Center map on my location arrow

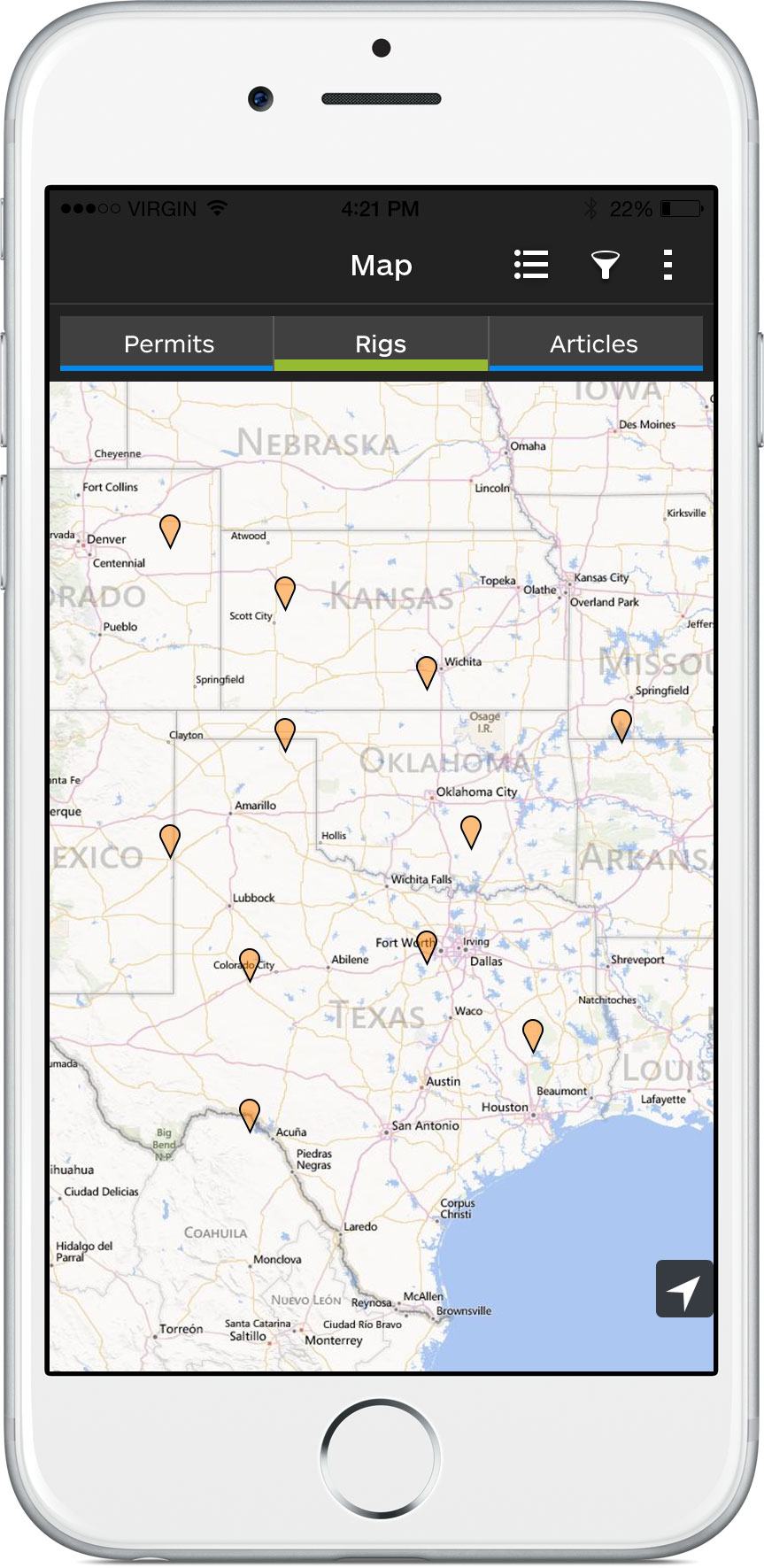pyautogui.click(x=683, y=1288)
